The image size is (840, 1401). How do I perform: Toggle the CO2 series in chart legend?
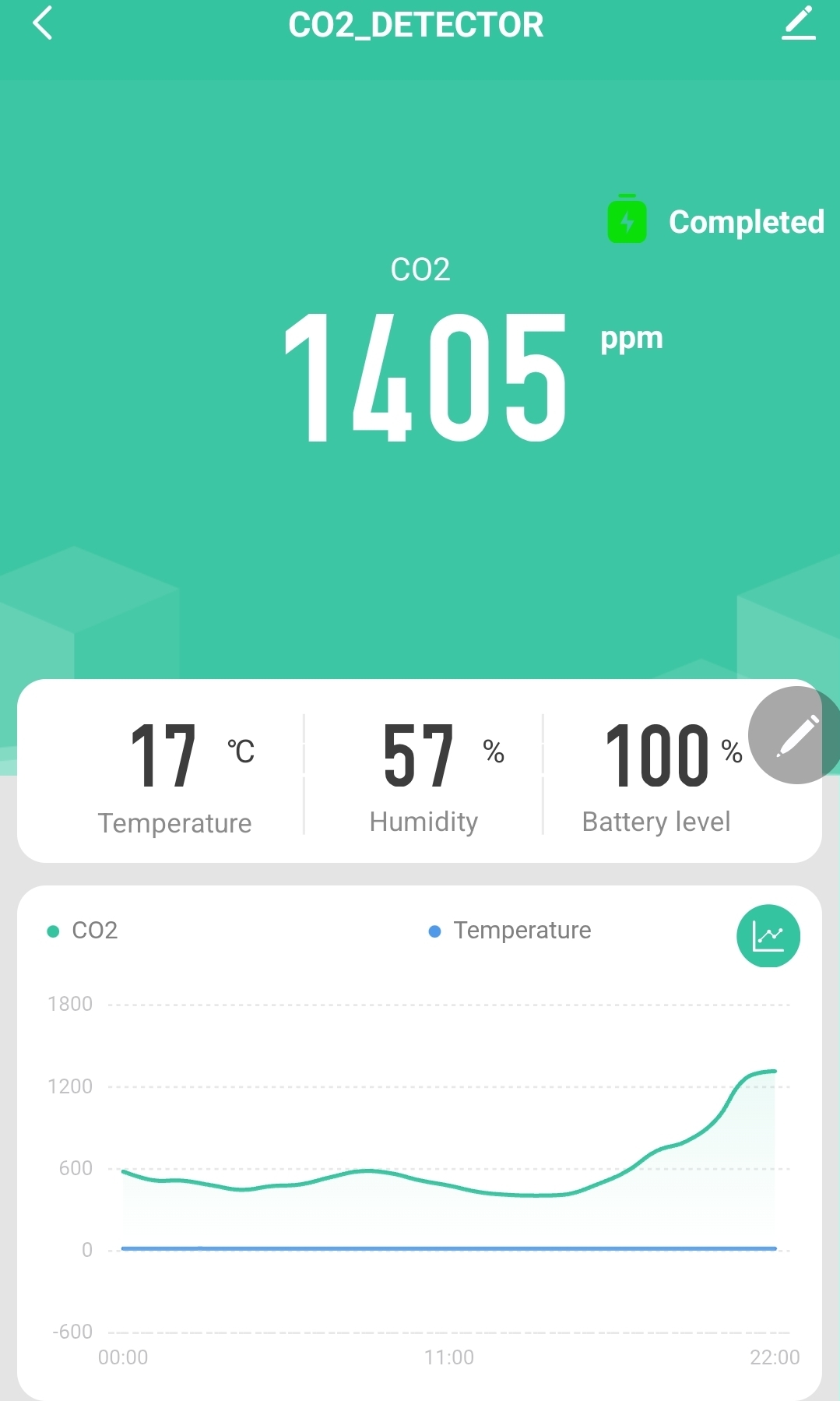83,931
